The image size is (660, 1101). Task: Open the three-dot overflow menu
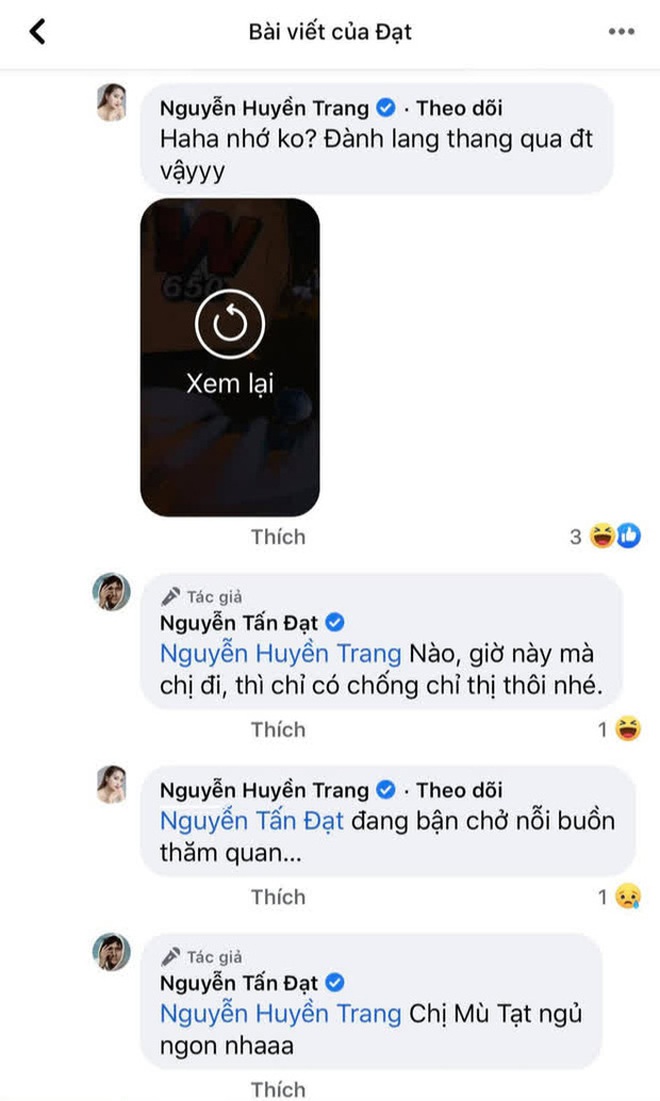(x=622, y=32)
